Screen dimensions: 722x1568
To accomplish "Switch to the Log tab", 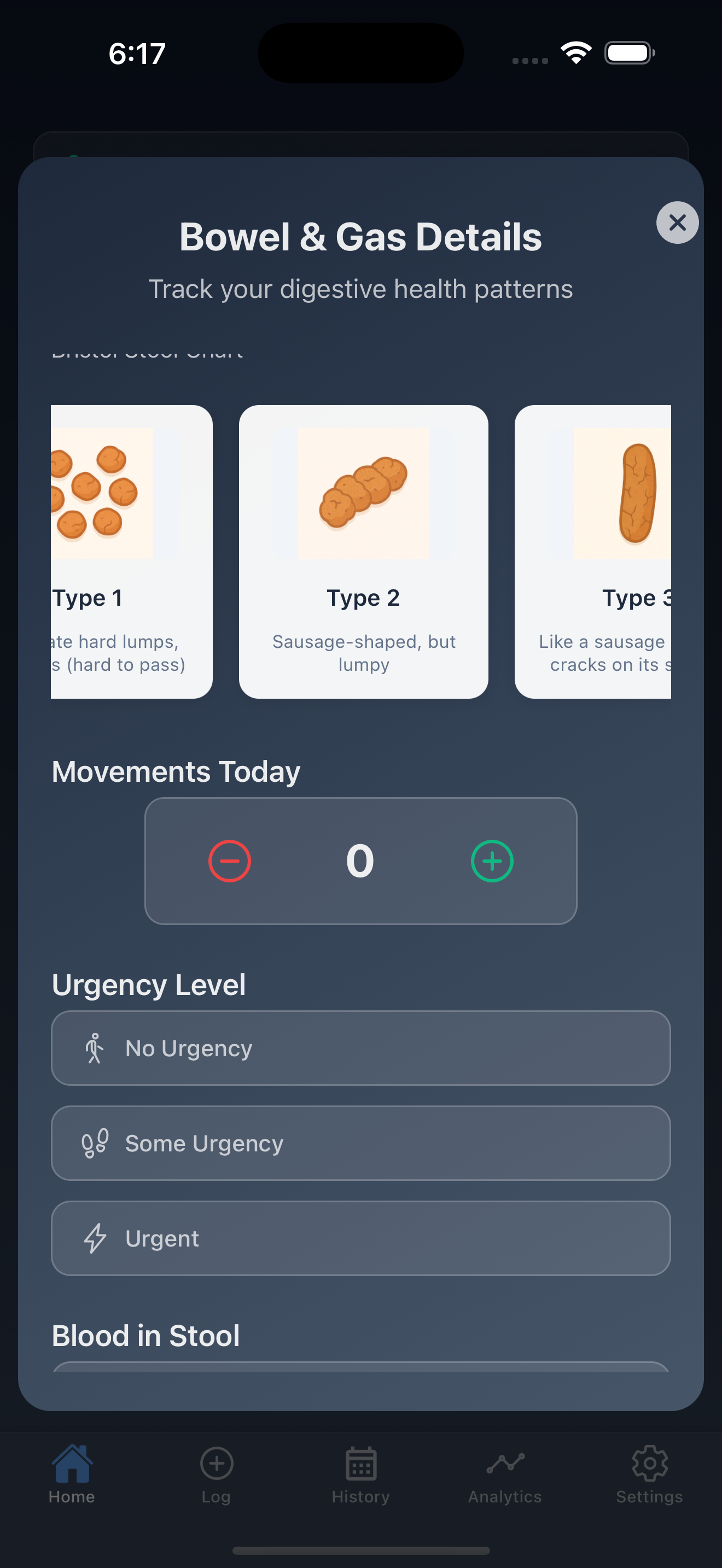I will click(216, 1473).
